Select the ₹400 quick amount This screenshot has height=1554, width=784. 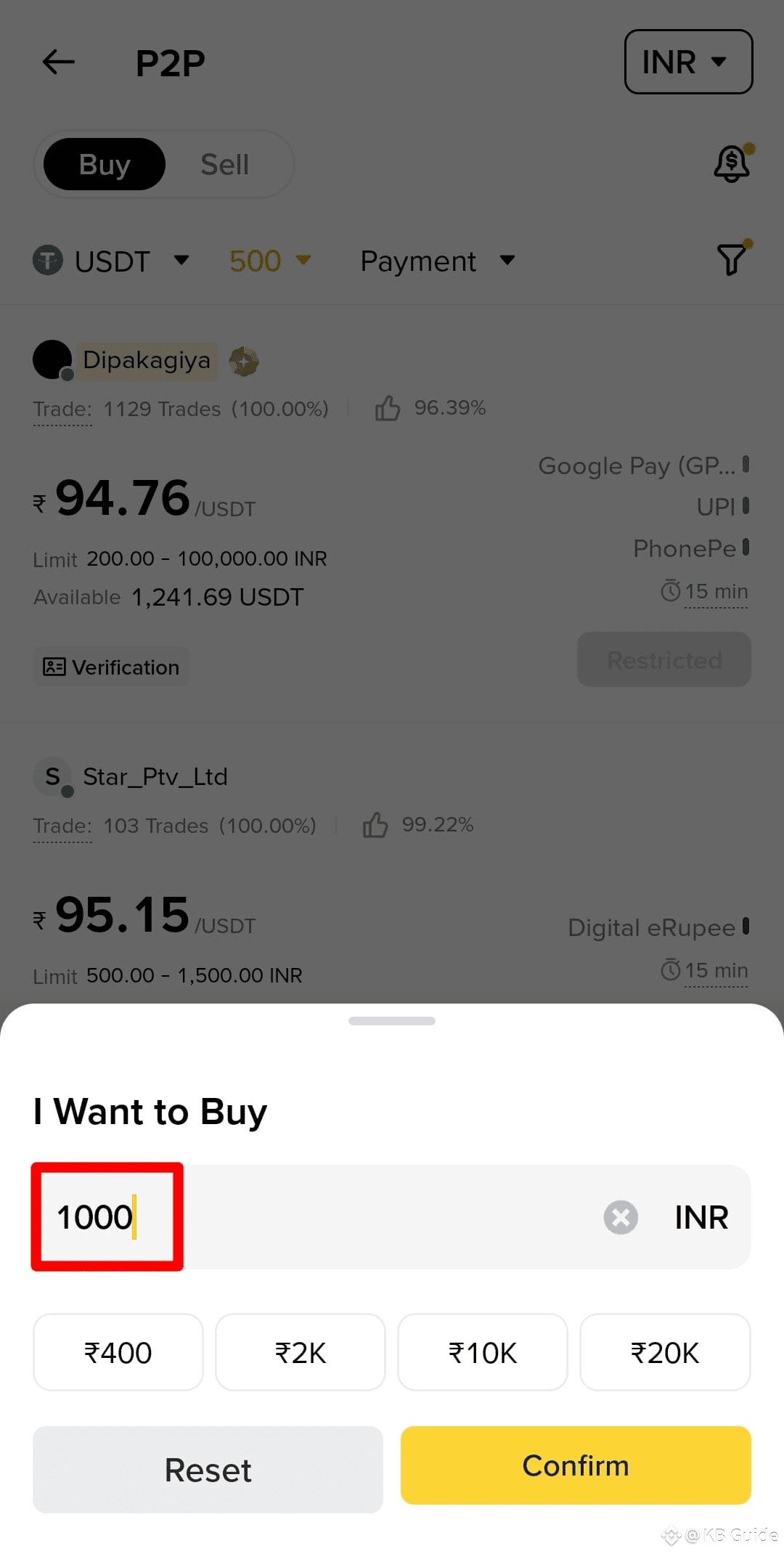(118, 1352)
